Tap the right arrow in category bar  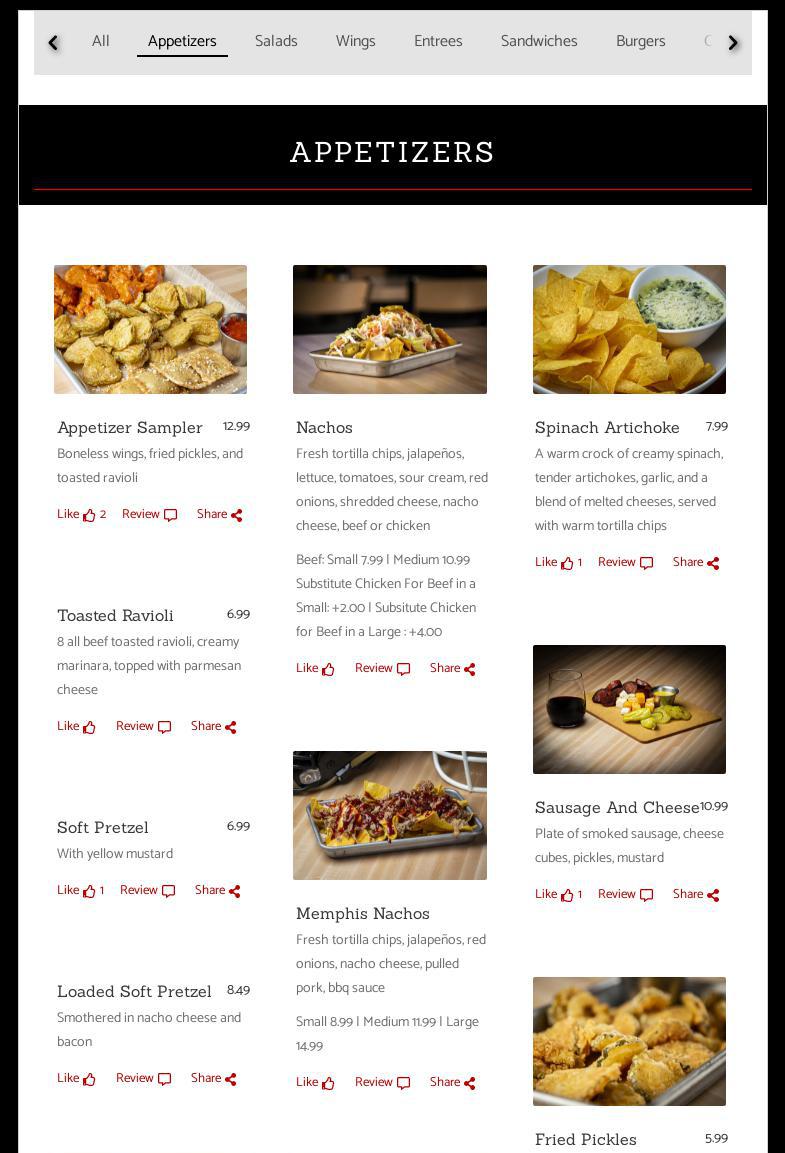[x=733, y=43]
